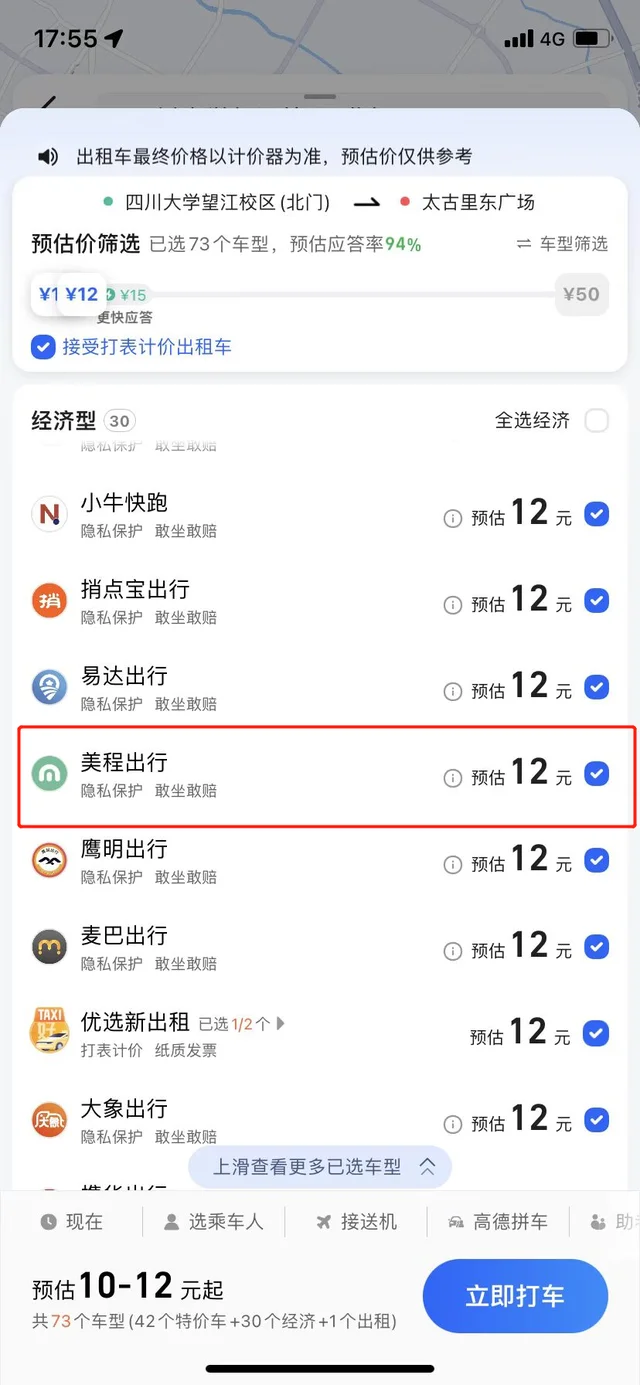
Task: View price info for 小牛快跑
Action: (453, 518)
